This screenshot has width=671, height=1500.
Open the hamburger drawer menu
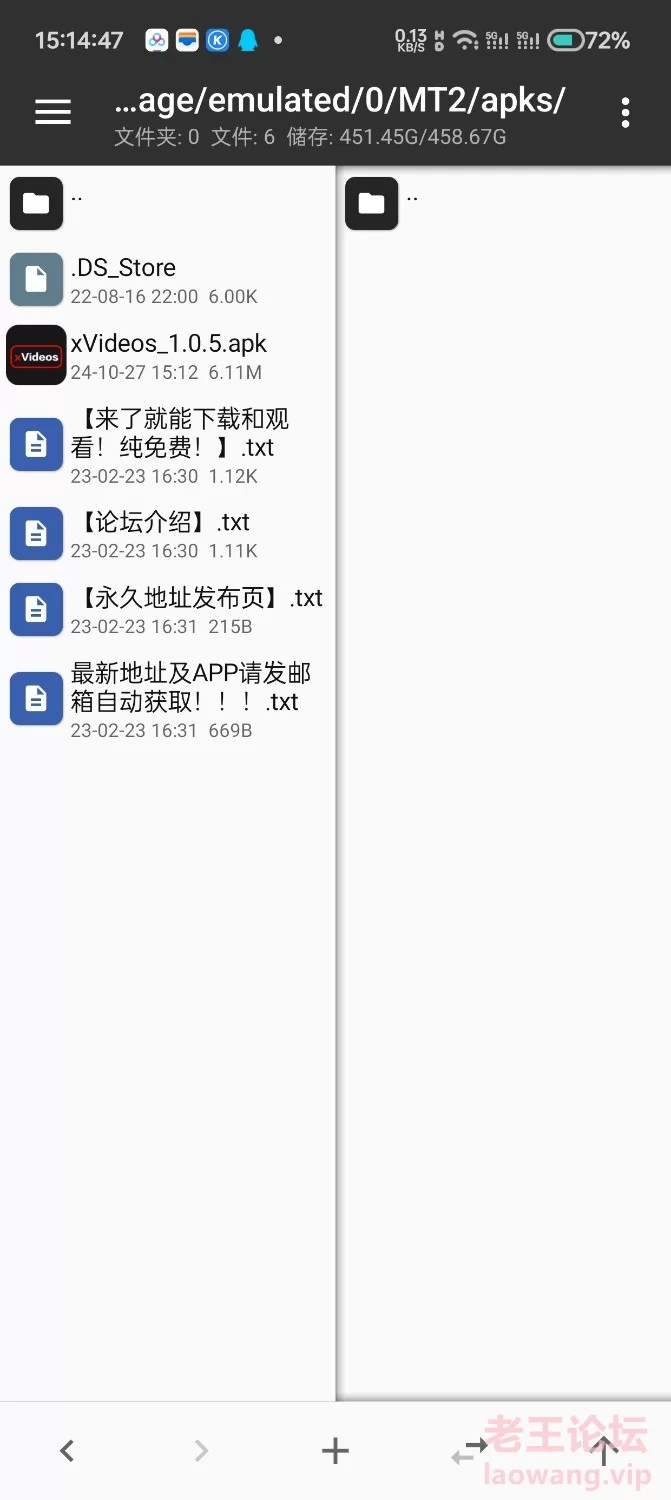[53, 112]
